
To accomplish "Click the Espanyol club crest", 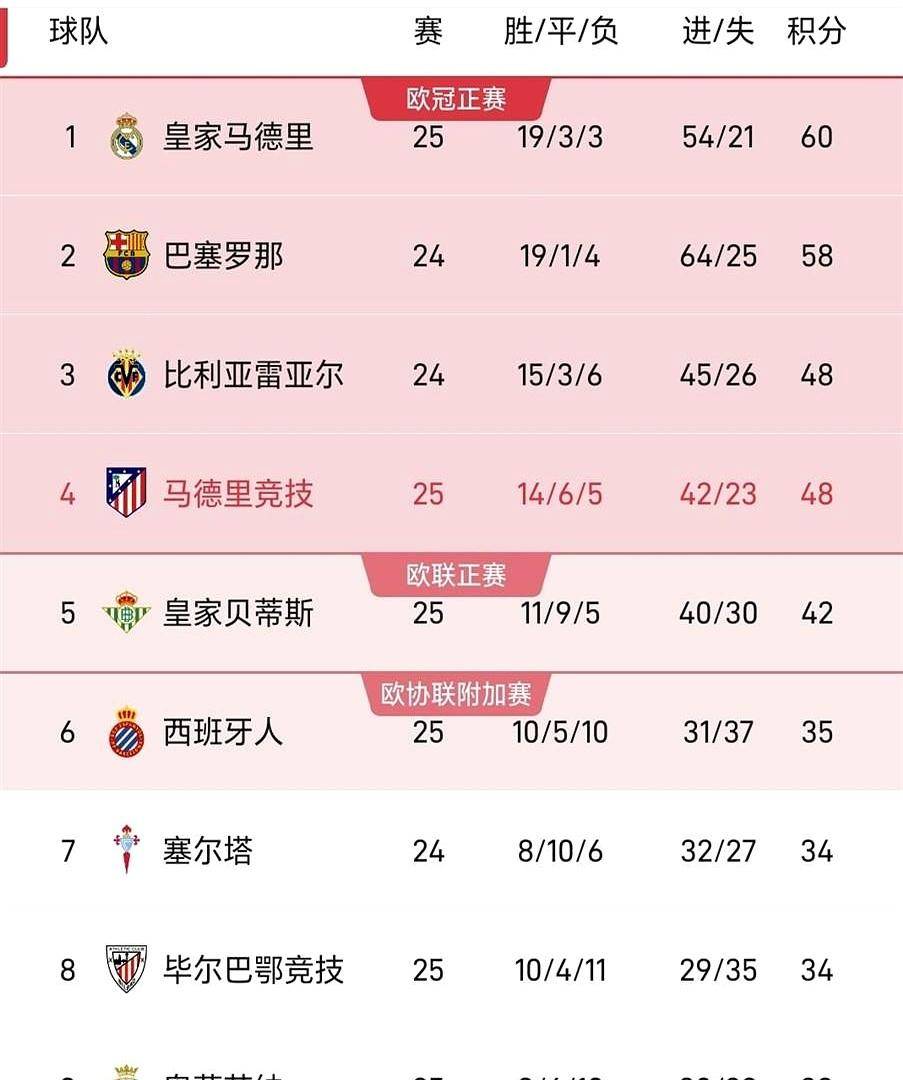I will click(127, 732).
